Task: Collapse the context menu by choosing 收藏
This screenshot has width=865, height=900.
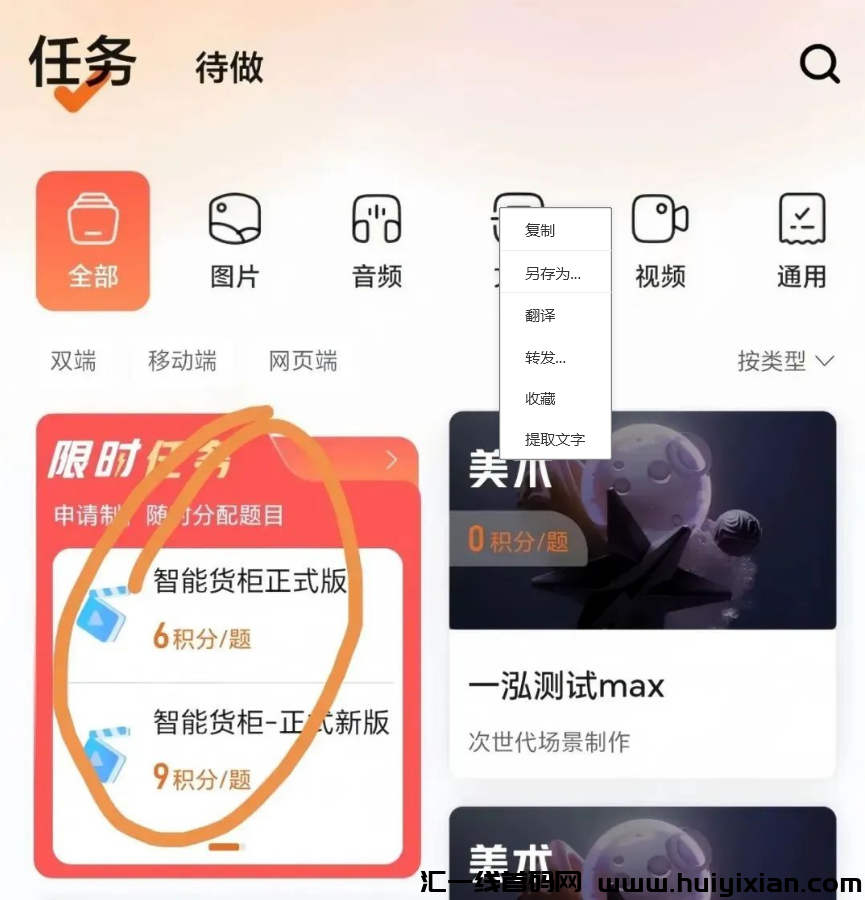Action: pyautogui.click(x=538, y=398)
